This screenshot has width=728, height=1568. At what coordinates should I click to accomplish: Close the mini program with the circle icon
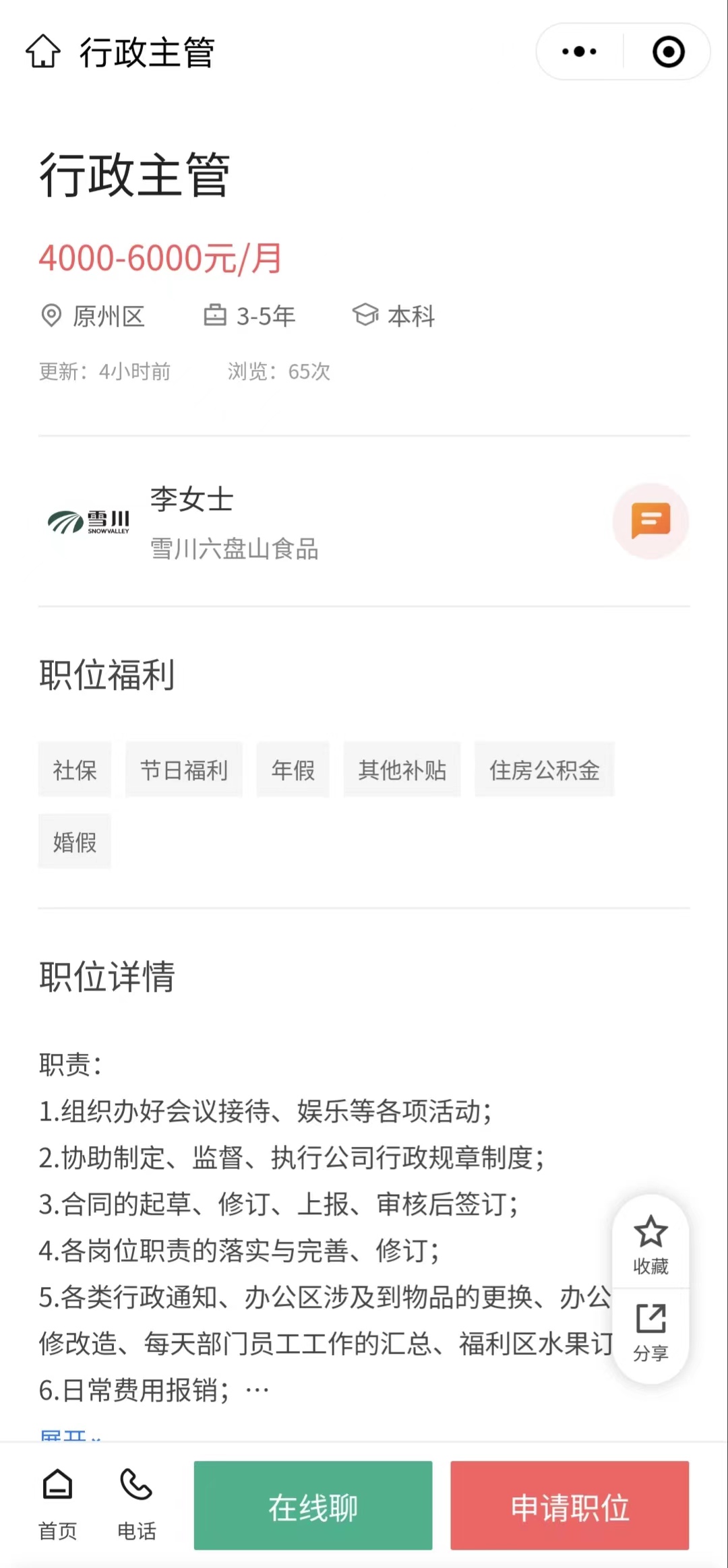tap(668, 52)
